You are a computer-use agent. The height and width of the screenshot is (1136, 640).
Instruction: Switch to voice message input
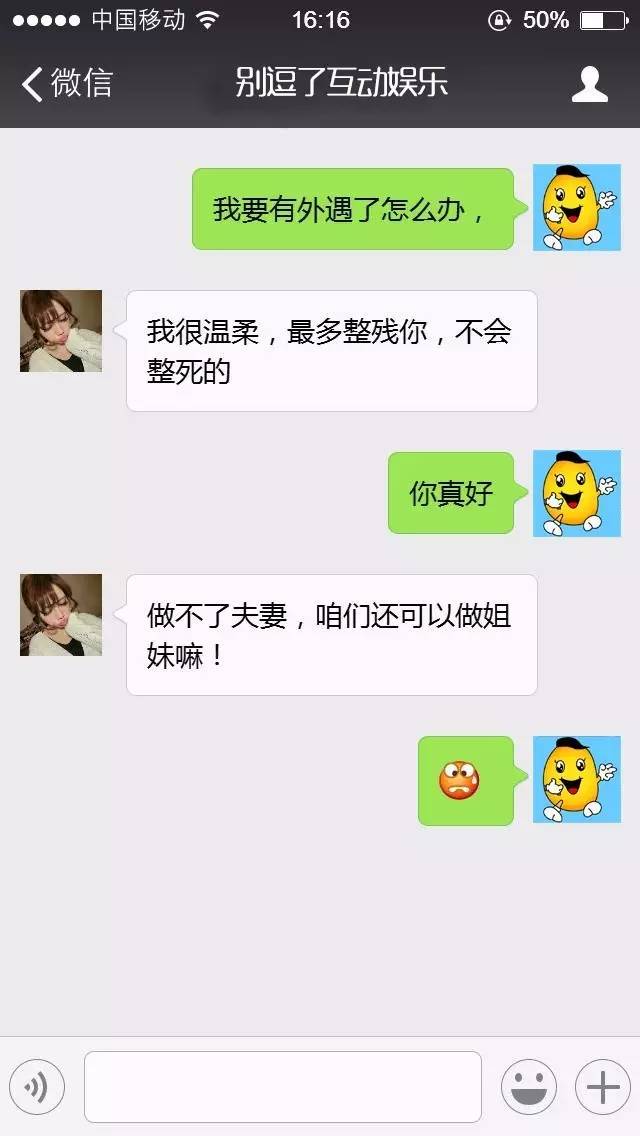coord(37,1086)
